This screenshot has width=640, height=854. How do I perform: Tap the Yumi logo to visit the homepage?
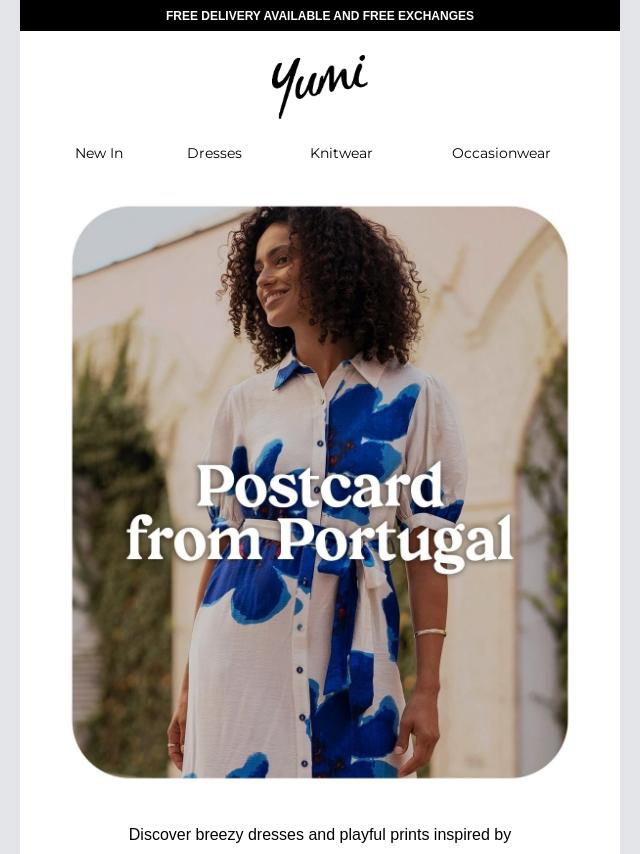coord(320,85)
